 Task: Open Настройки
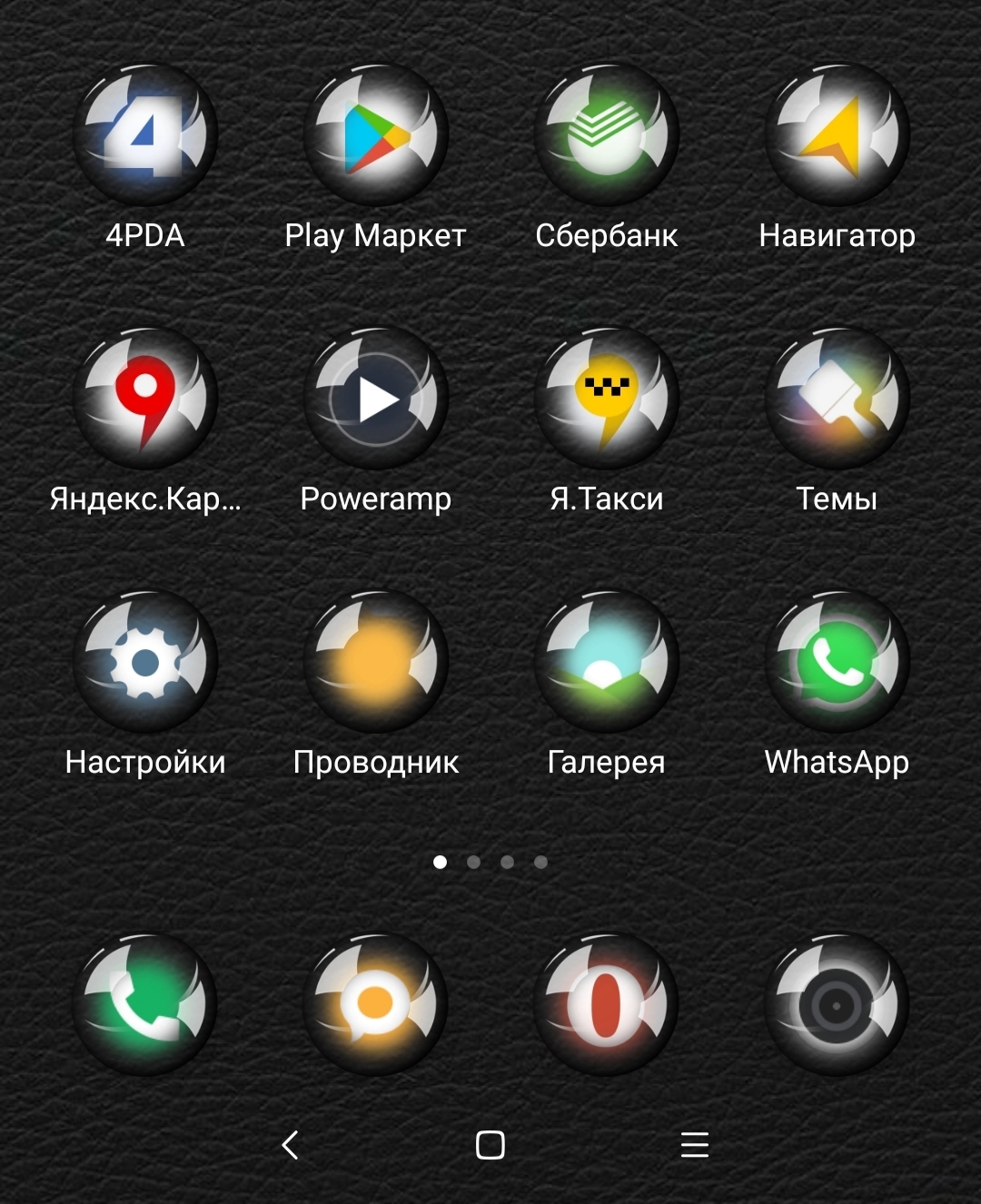145,663
